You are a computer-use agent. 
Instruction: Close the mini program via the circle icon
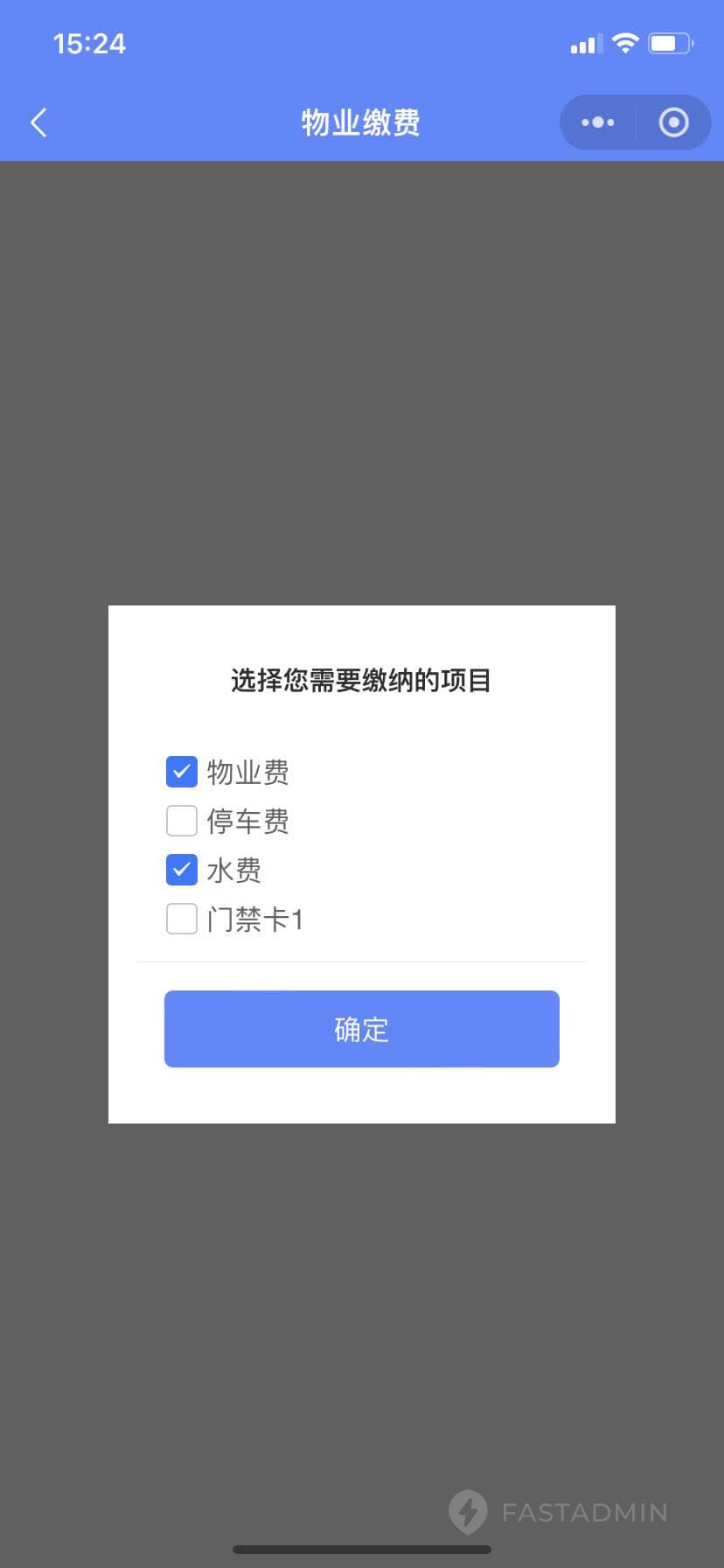point(673,122)
